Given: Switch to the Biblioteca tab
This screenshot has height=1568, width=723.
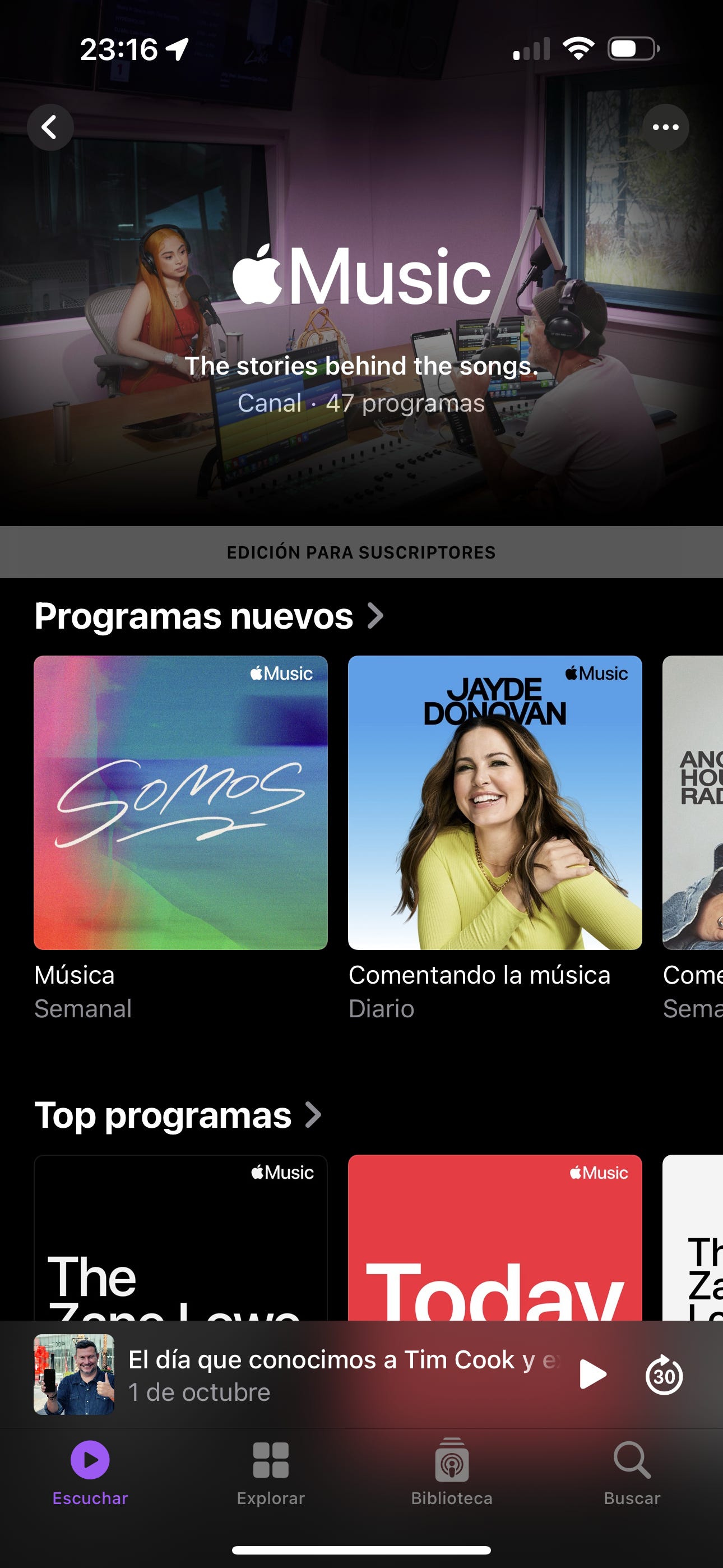Looking at the screenshot, I should (x=452, y=1473).
